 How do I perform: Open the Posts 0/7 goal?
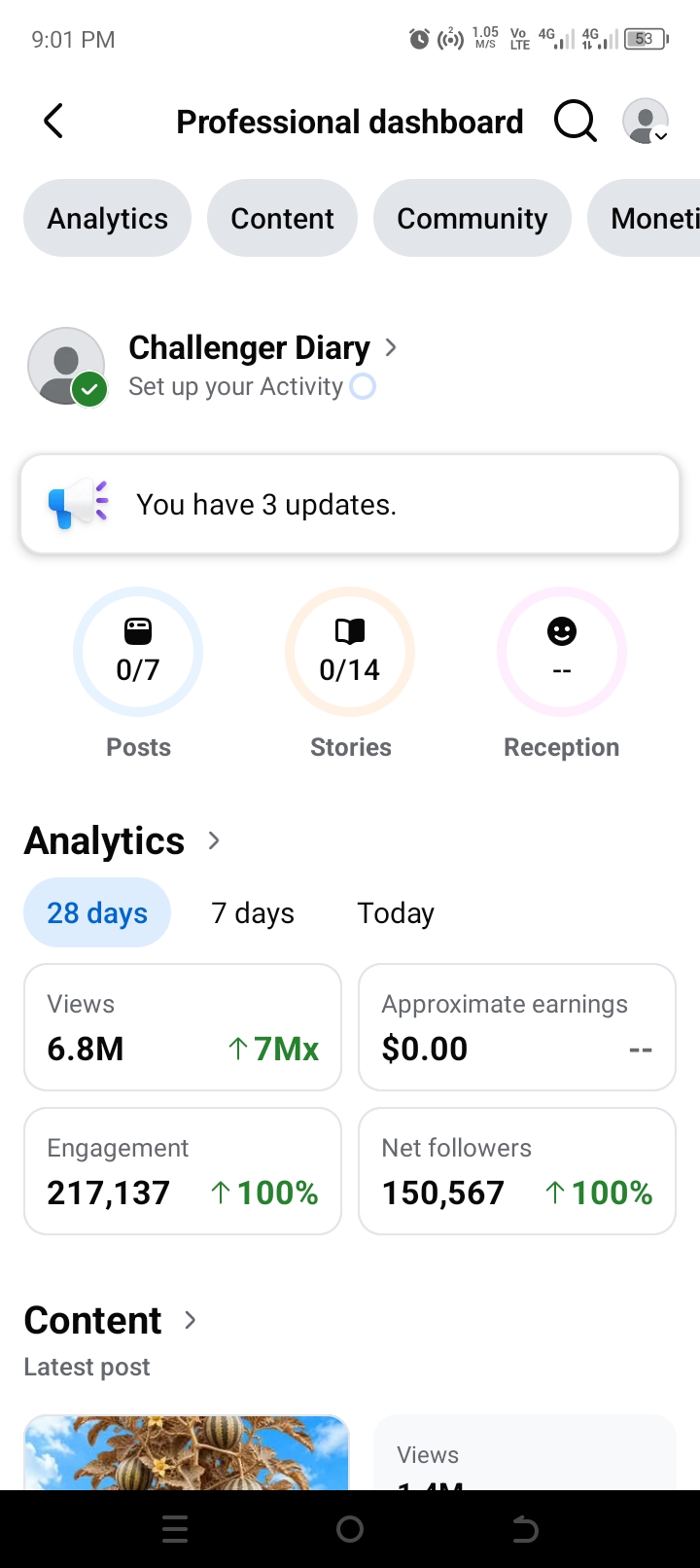138,673
